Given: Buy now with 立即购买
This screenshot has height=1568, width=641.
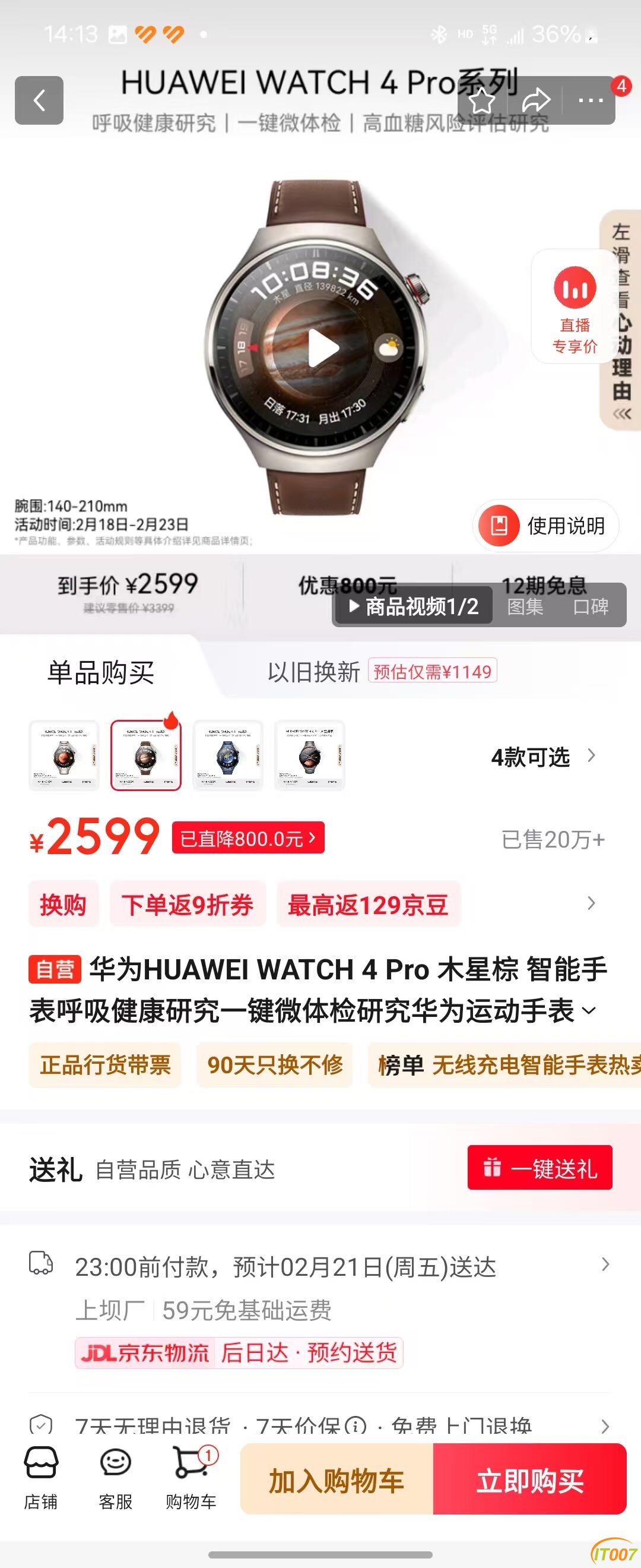Looking at the screenshot, I should coord(529,1480).
